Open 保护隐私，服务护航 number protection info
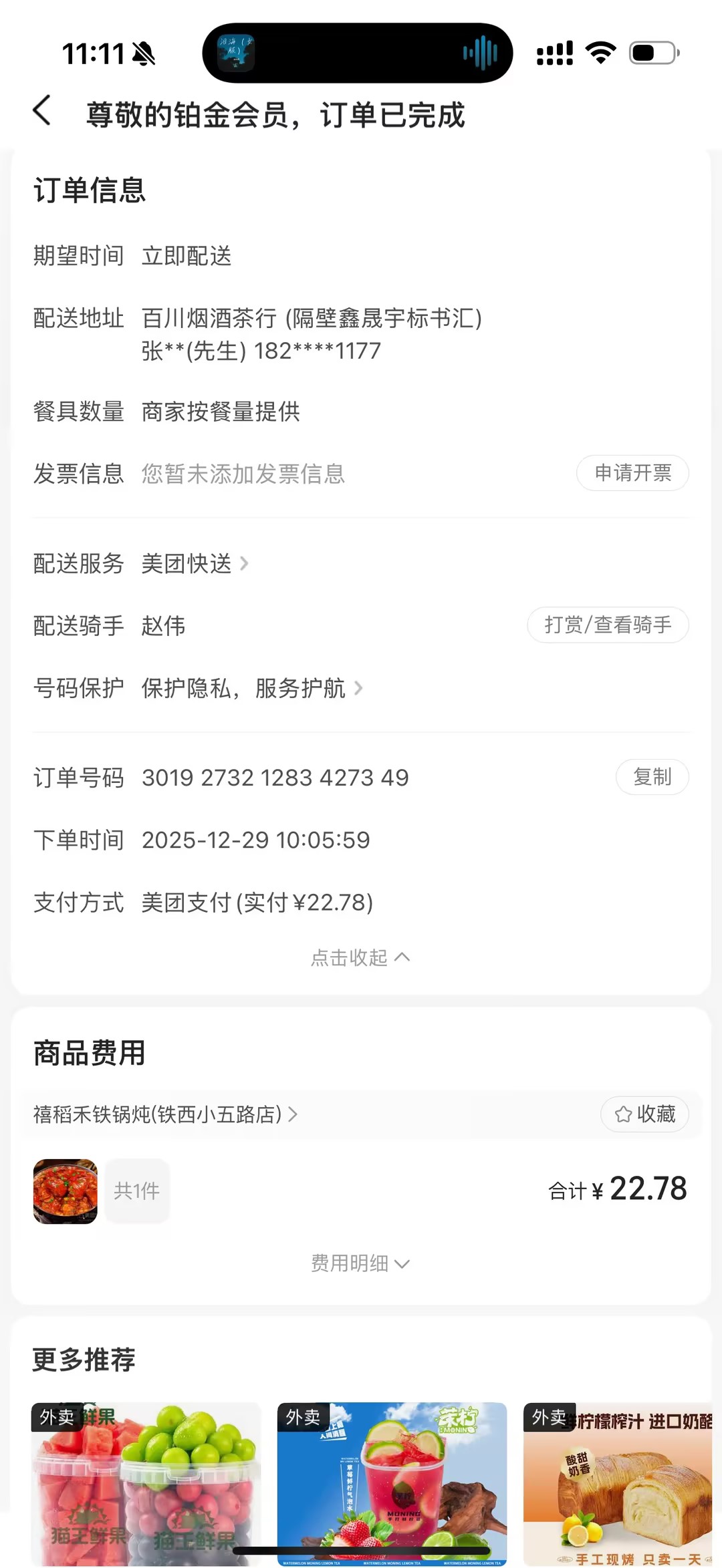Image resolution: width=722 pixels, height=1568 pixels. tap(251, 687)
